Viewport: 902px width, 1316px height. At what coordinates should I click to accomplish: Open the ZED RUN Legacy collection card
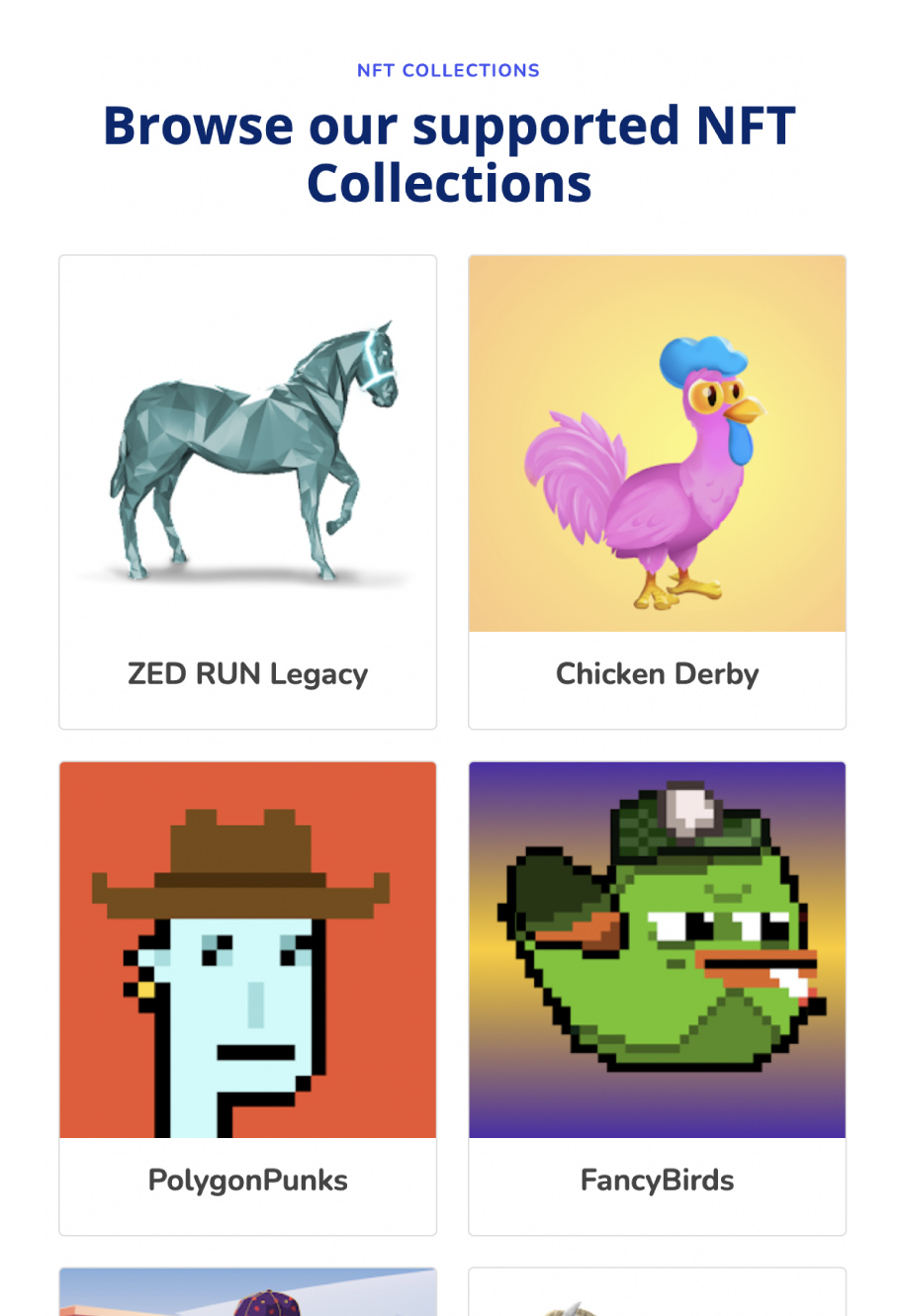(x=247, y=491)
